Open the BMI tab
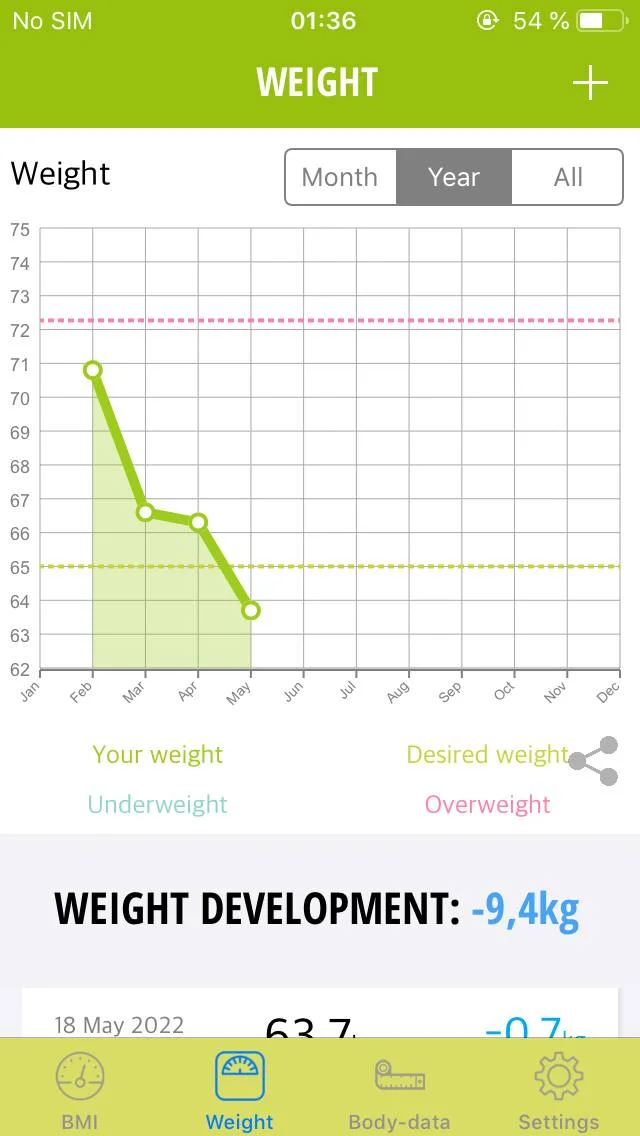 (x=80, y=1088)
